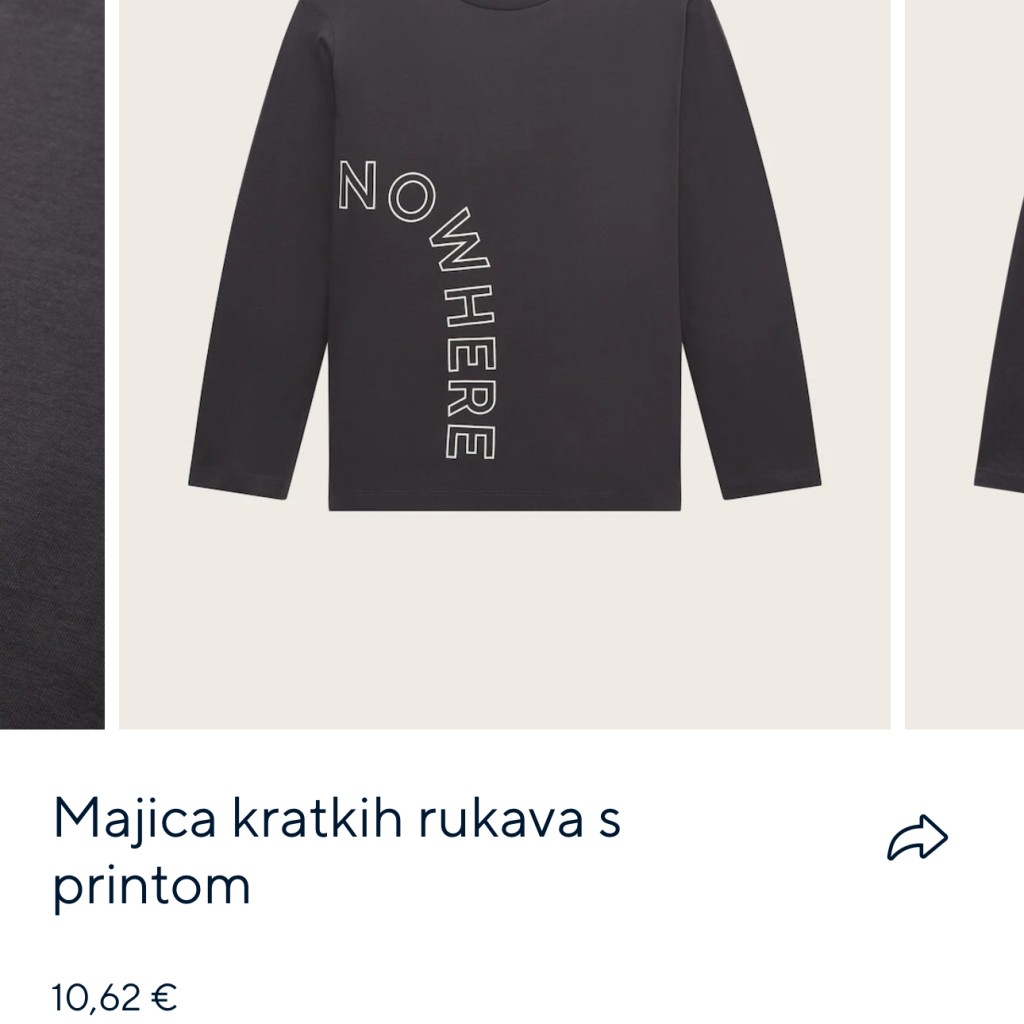Share this product

click(917, 838)
